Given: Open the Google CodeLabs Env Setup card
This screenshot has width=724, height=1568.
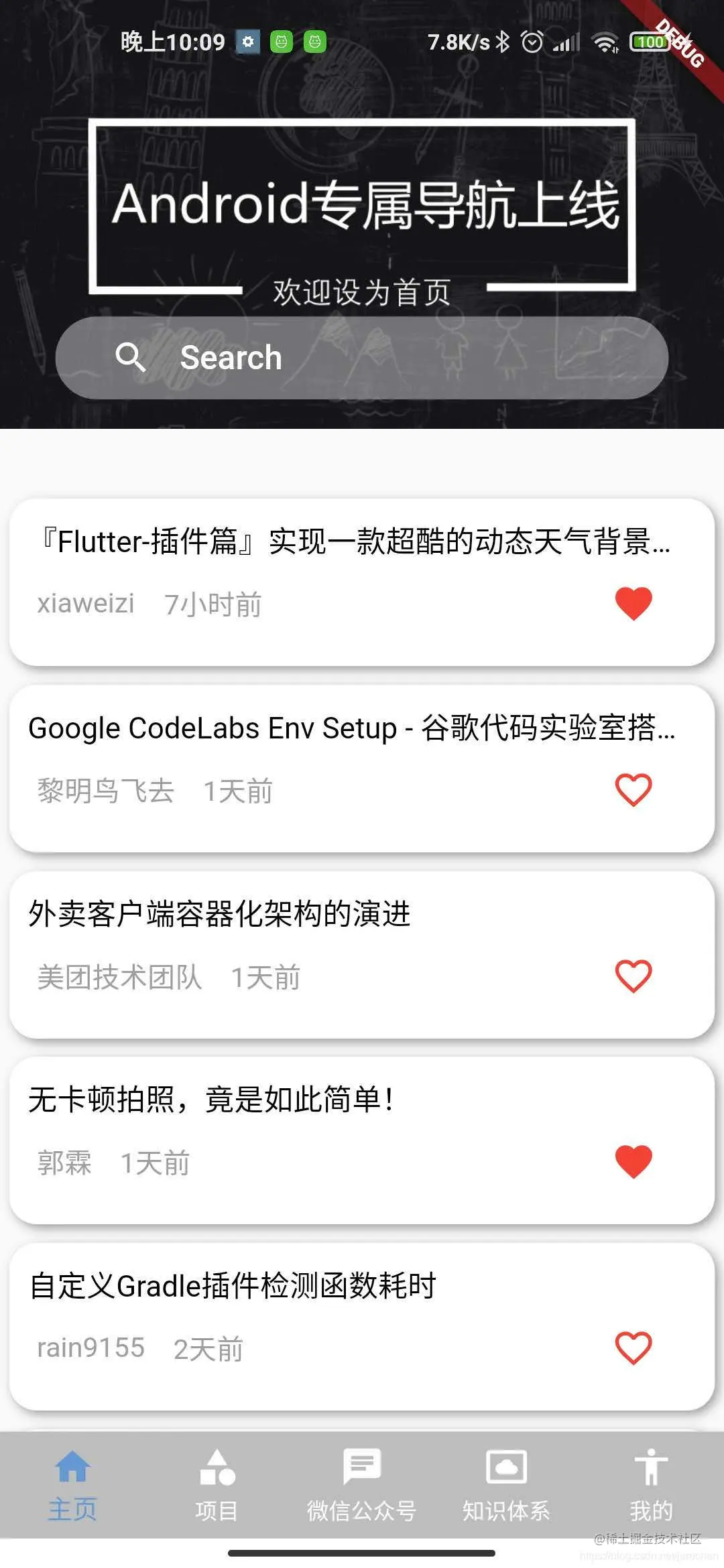Looking at the screenshot, I should (x=362, y=768).
